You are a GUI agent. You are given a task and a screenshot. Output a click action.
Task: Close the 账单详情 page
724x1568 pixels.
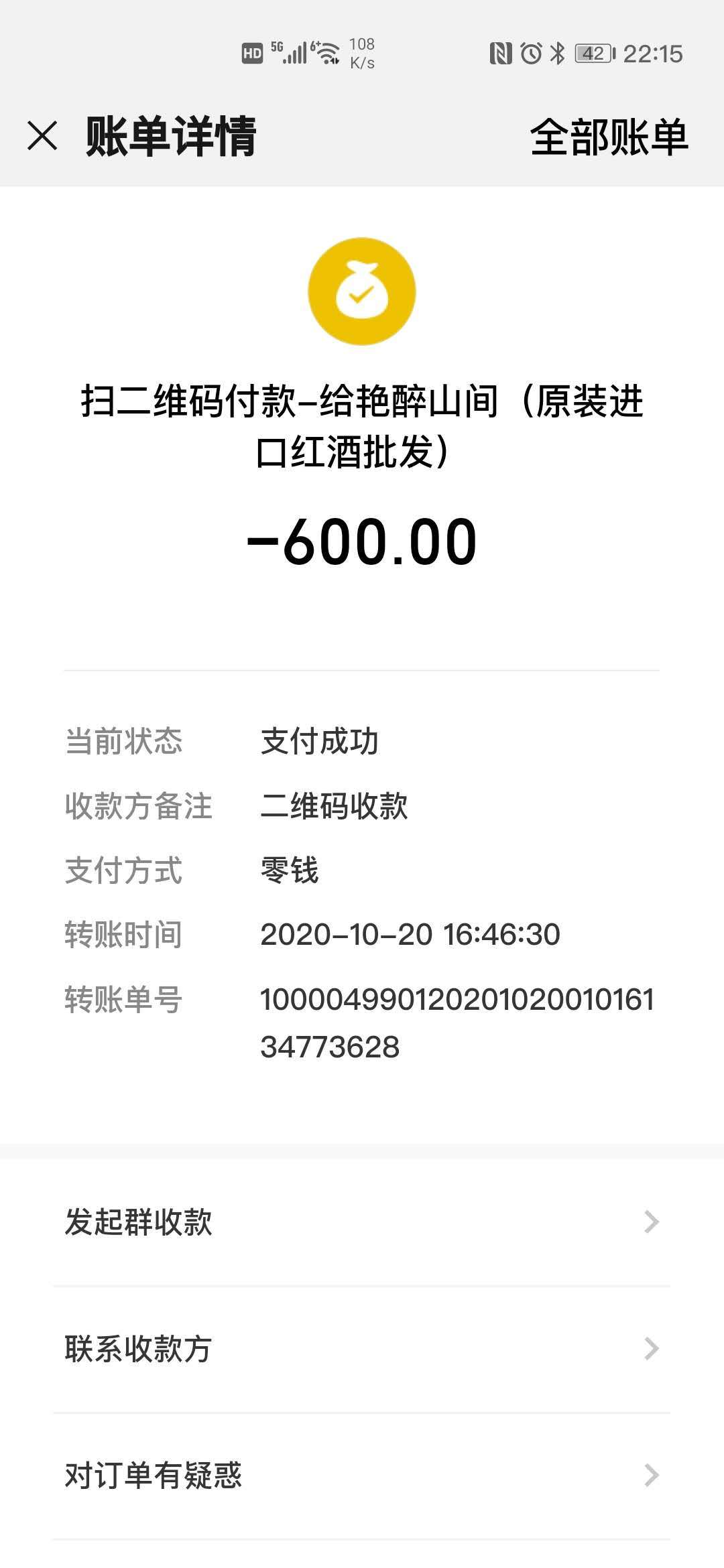click(42, 136)
